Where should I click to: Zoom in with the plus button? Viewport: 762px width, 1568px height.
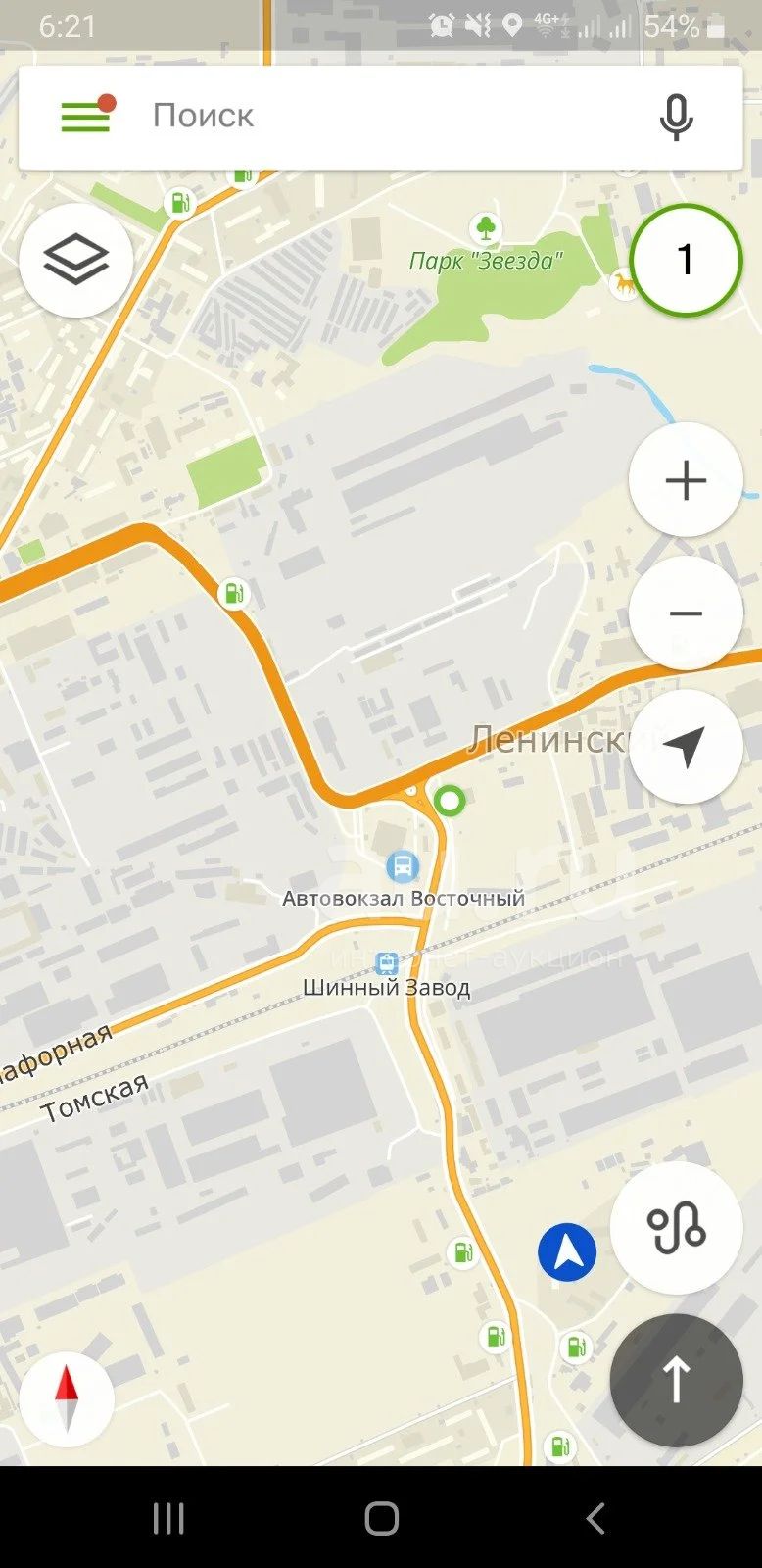686,480
